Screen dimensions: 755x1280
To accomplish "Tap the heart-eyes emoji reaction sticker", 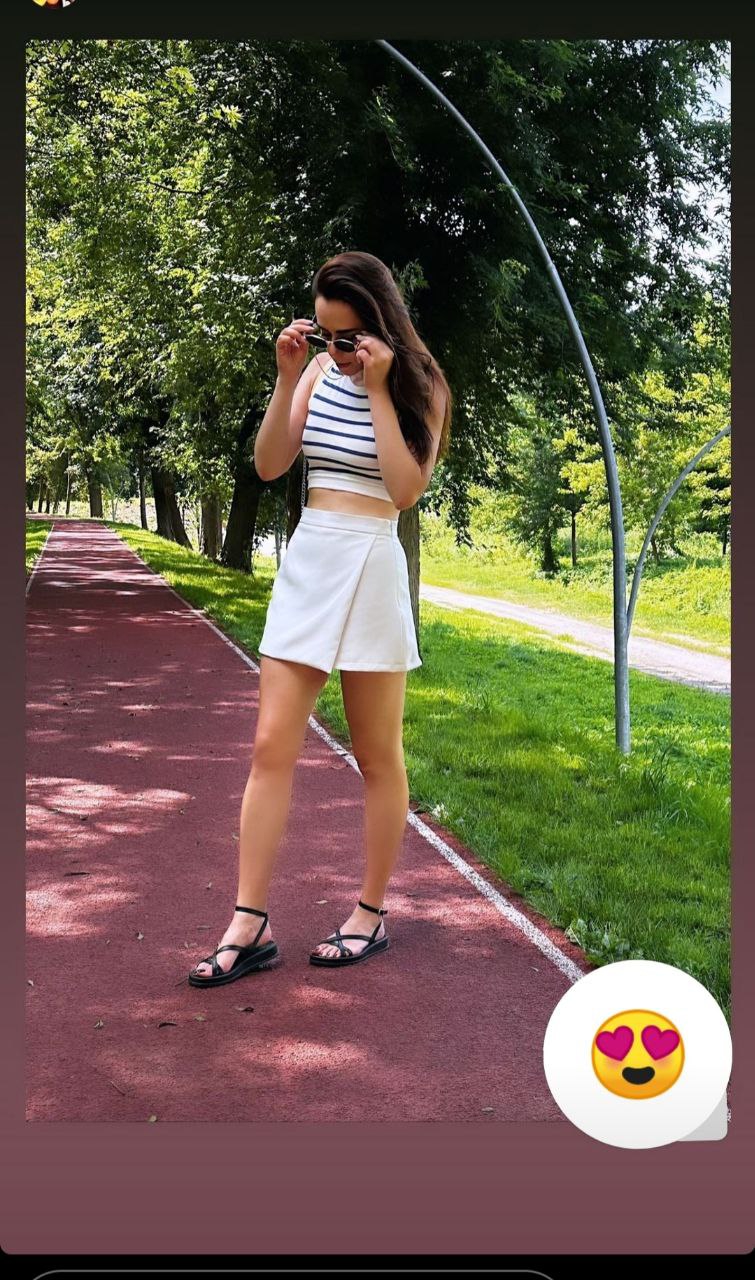I will (x=638, y=1054).
